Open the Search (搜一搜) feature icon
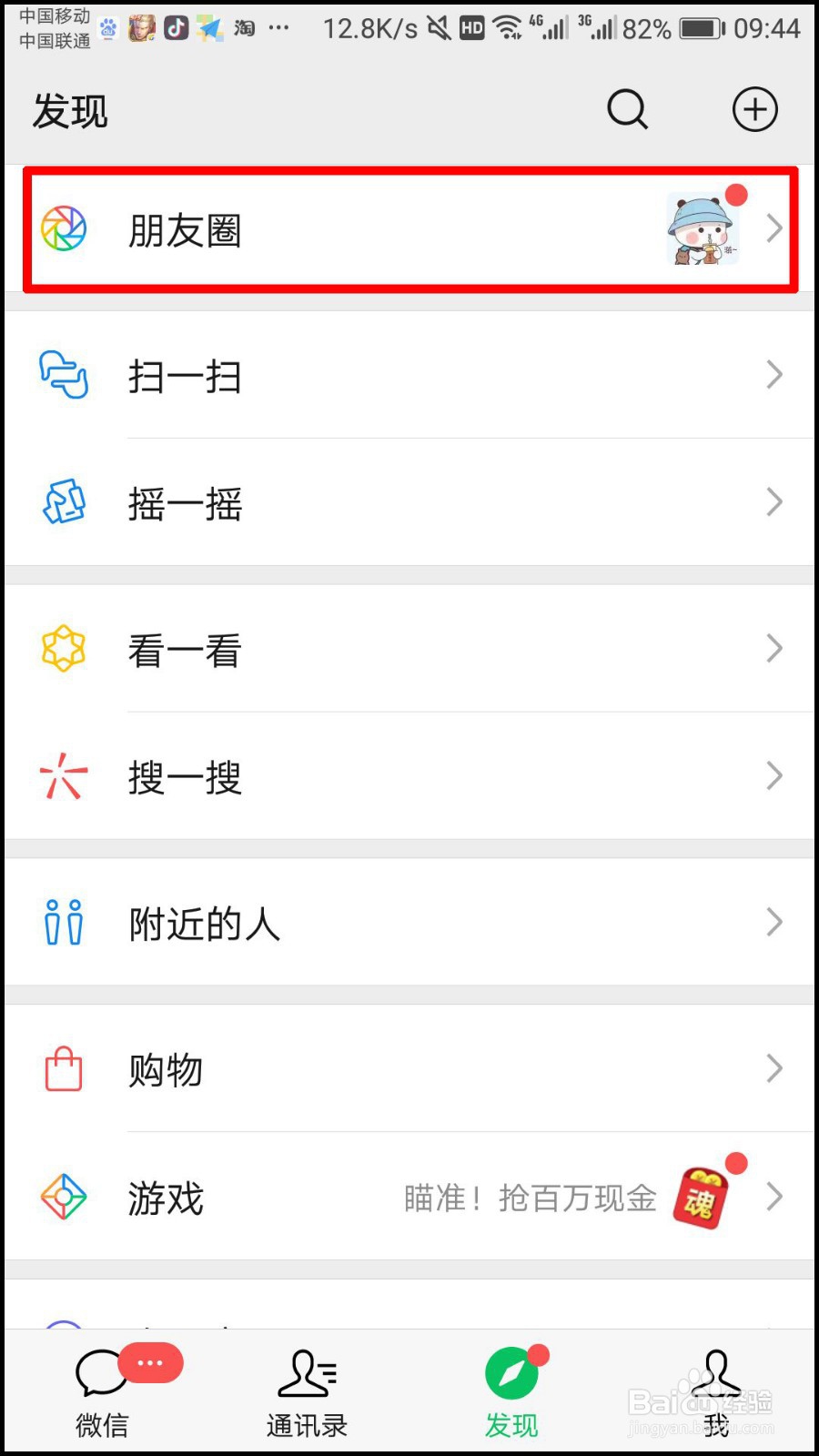Screen dimensions: 819x1456 coord(62,776)
